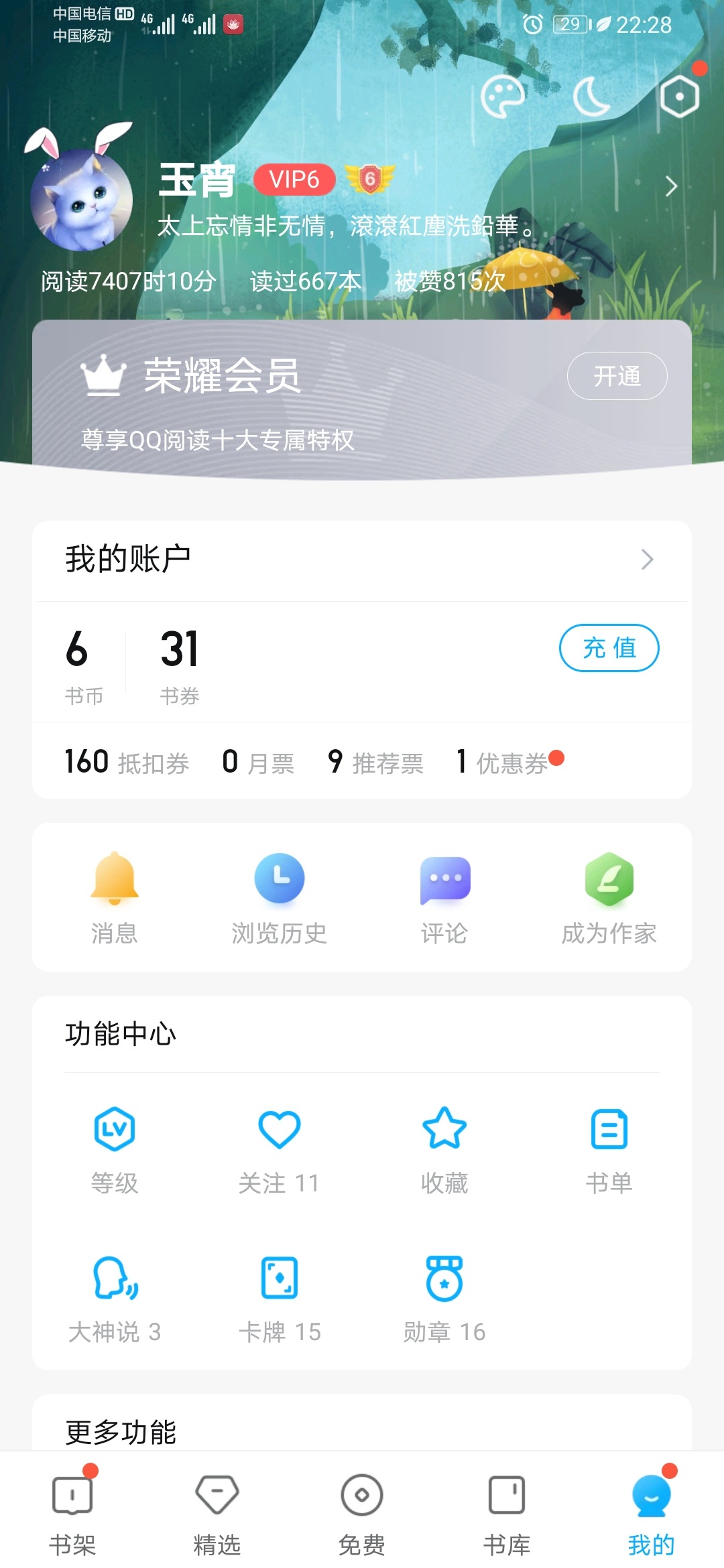View 关注 following list
This screenshot has height=1568, width=724.
point(280,1149)
